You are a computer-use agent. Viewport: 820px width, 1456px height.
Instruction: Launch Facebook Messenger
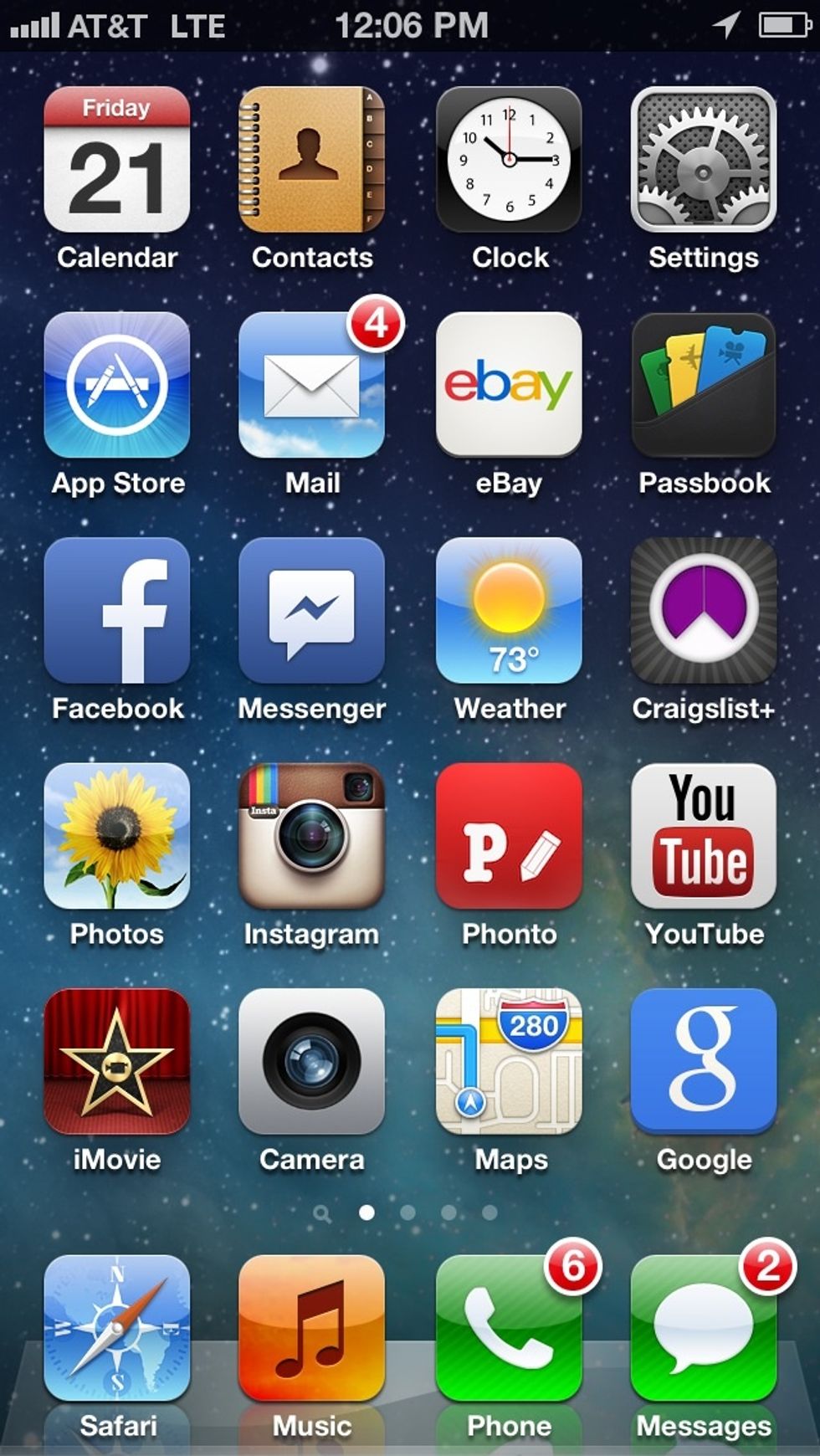tap(311, 611)
